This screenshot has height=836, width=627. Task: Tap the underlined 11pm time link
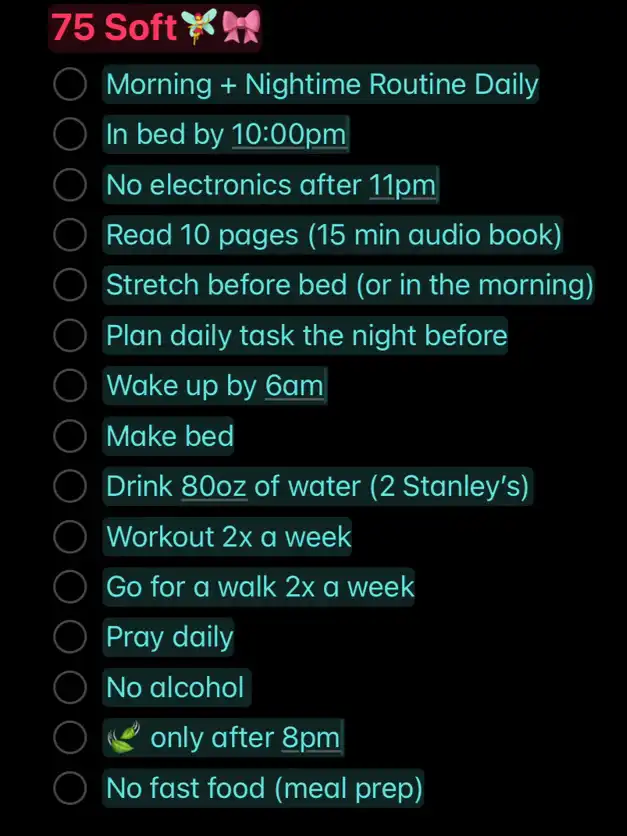click(402, 186)
